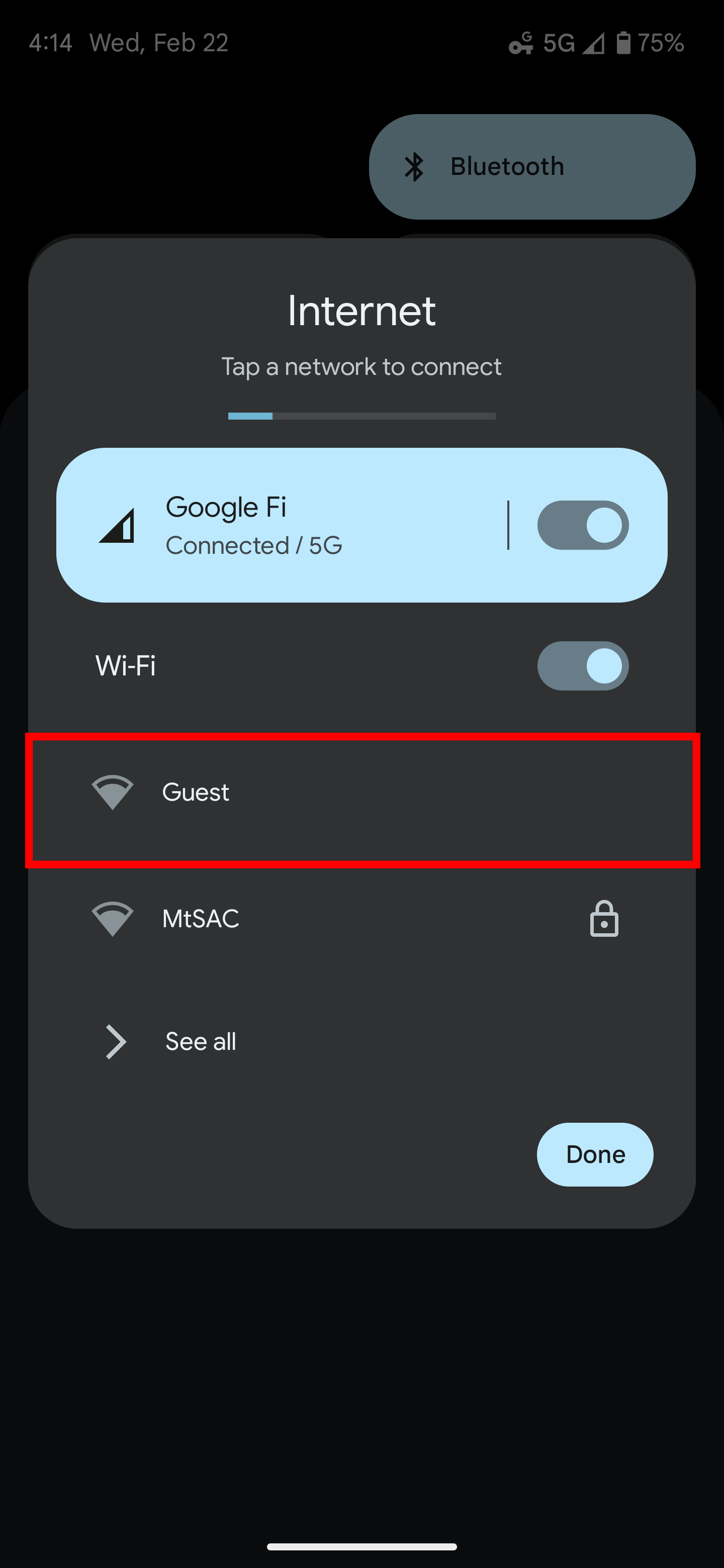The width and height of the screenshot is (724, 1568).
Task: Turn off the Wi-Fi switch
Action: pyautogui.click(x=583, y=666)
